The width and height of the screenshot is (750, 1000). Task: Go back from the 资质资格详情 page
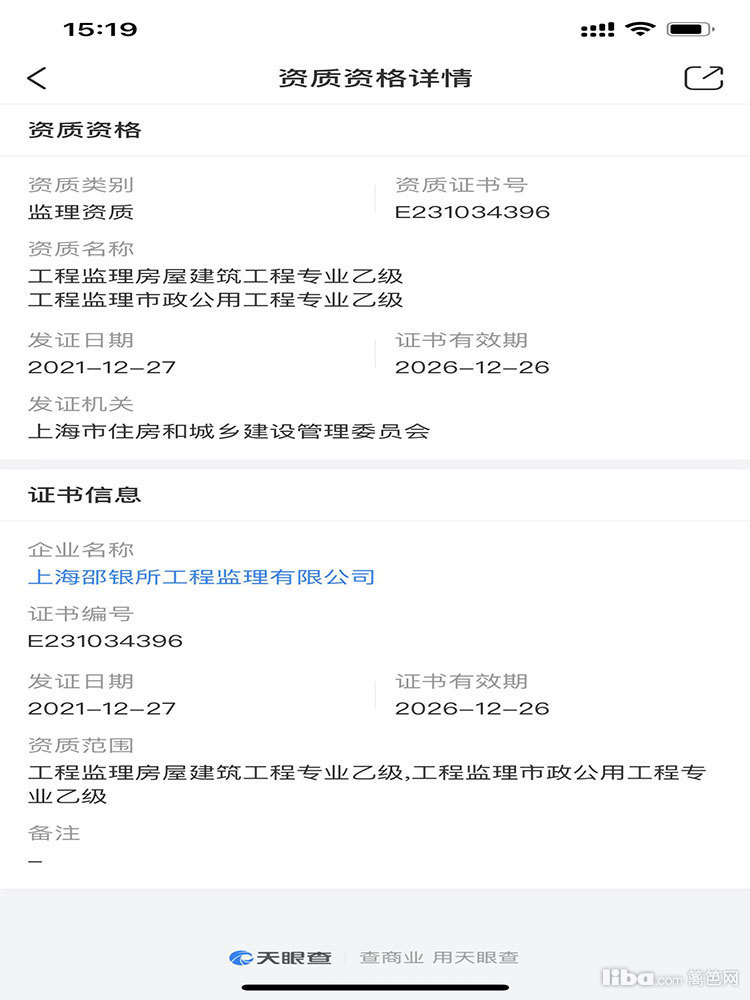pyautogui.click(x=37, y=78)
